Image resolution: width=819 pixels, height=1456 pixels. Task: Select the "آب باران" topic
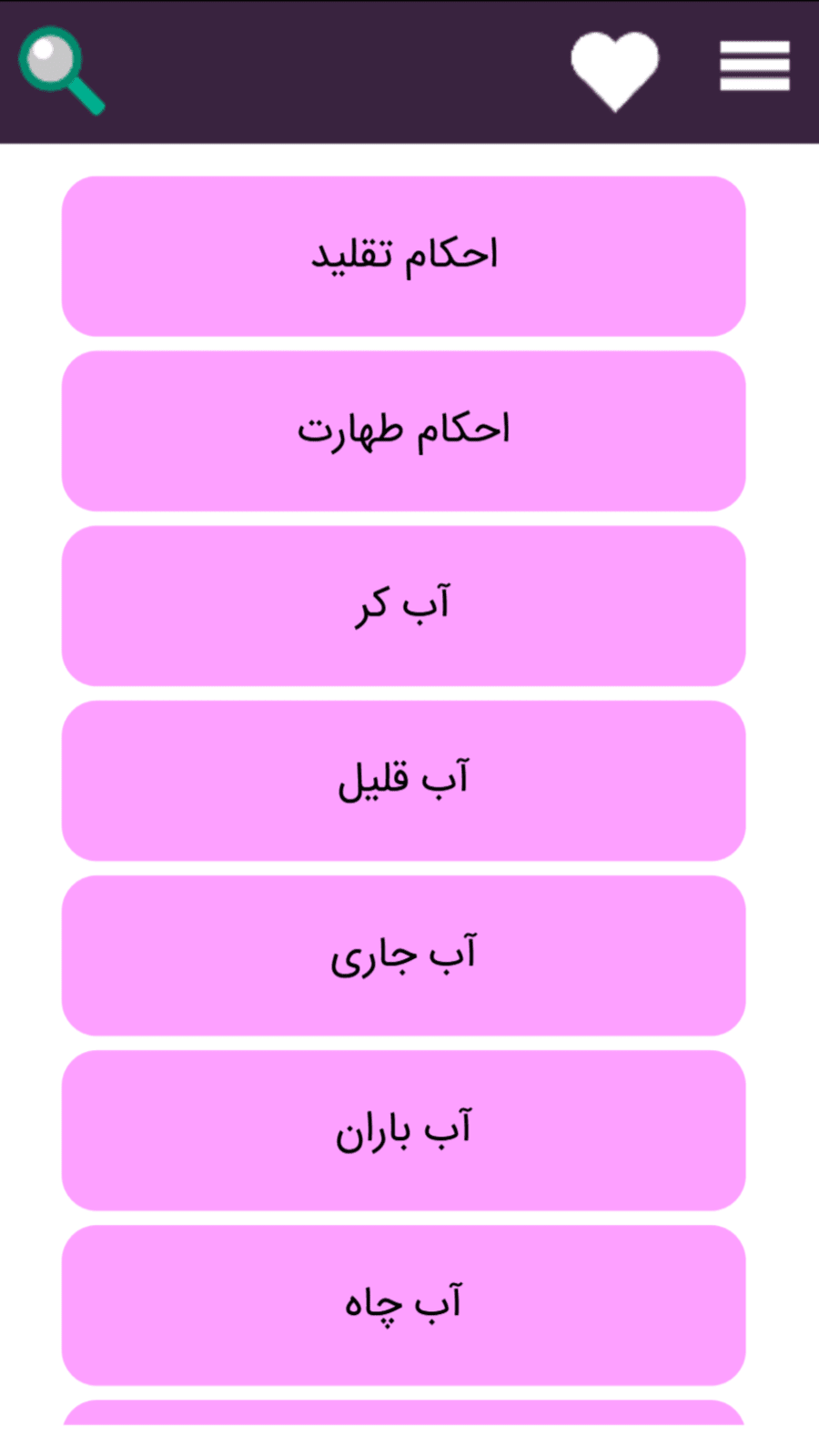click(x=403, y=1128)
